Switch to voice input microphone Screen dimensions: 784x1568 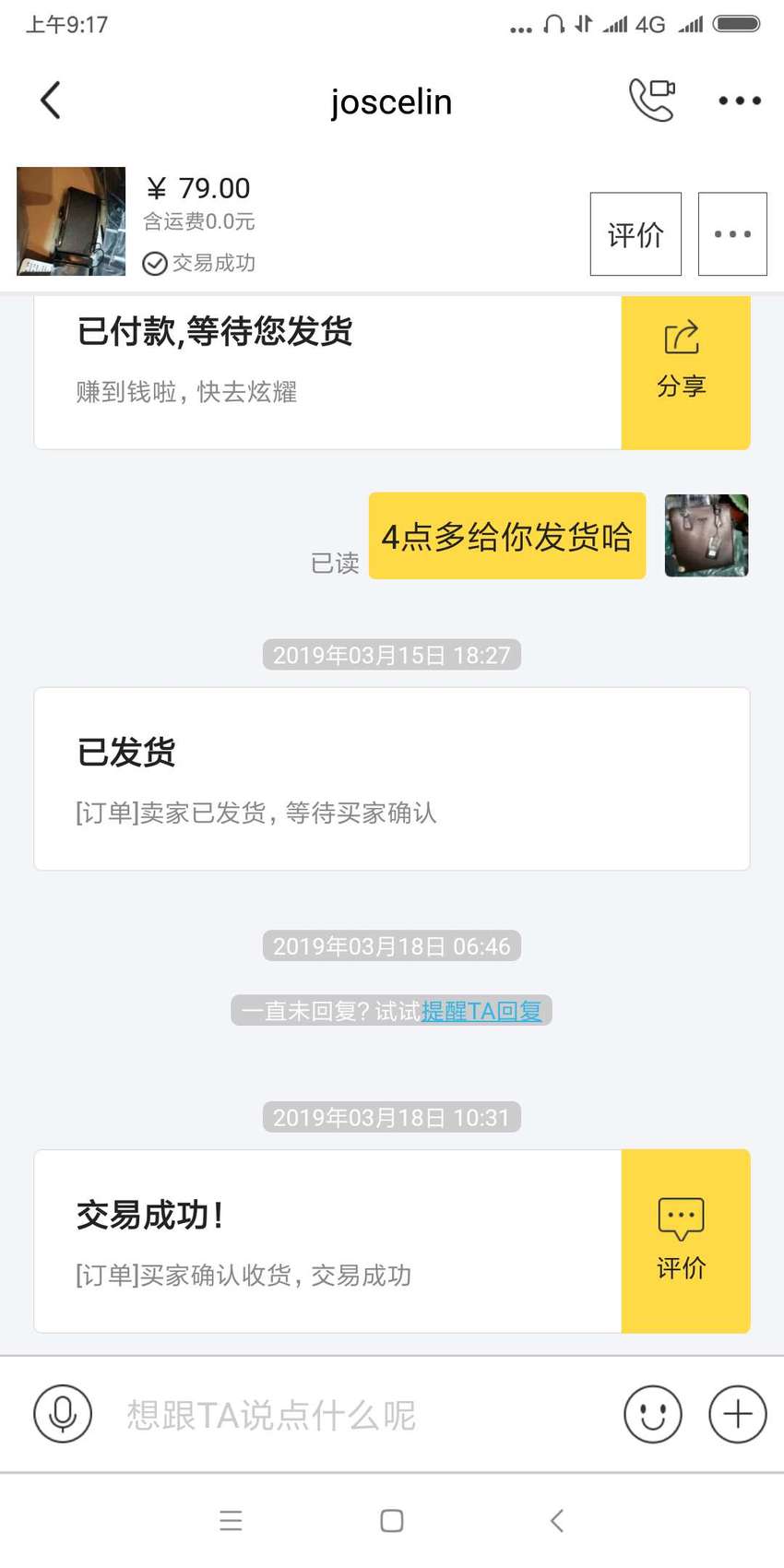[x=63, y=1414]
